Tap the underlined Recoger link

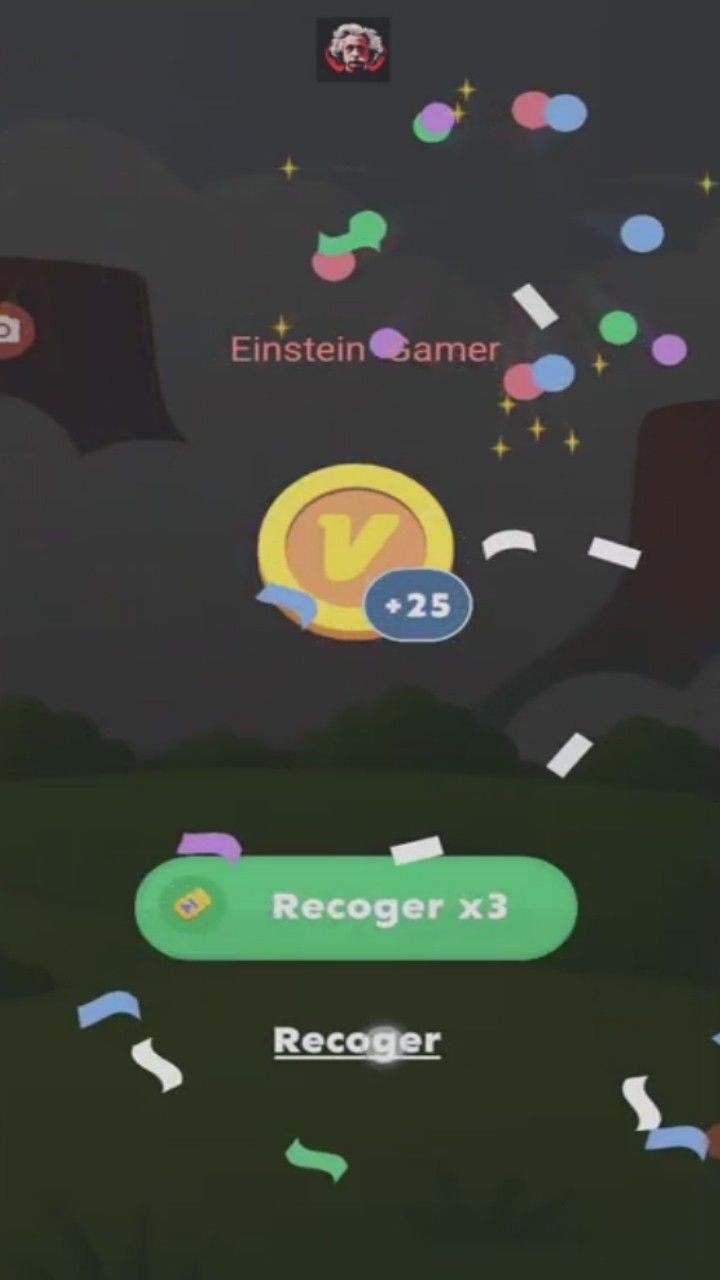point(357,1041)
